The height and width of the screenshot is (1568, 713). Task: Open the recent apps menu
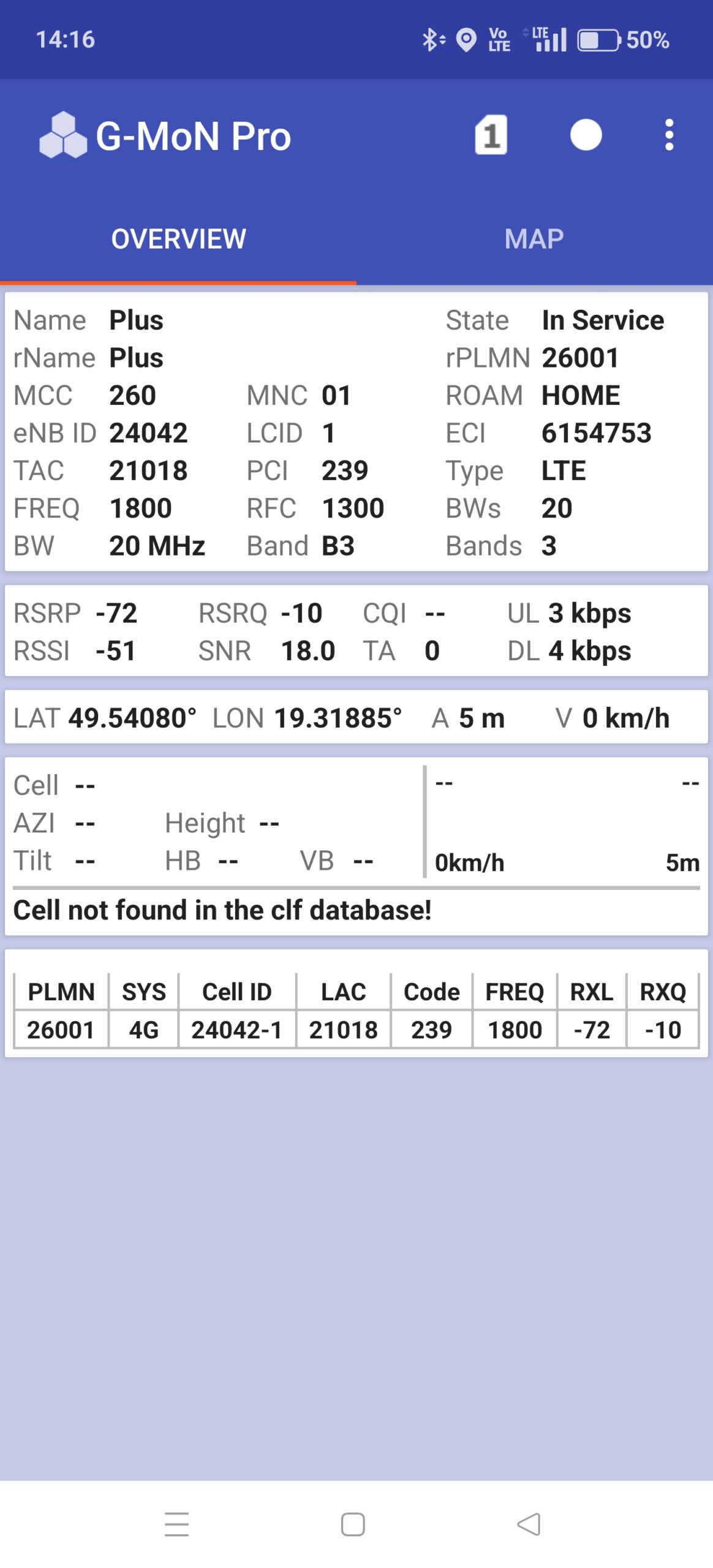pos(177,1524)
